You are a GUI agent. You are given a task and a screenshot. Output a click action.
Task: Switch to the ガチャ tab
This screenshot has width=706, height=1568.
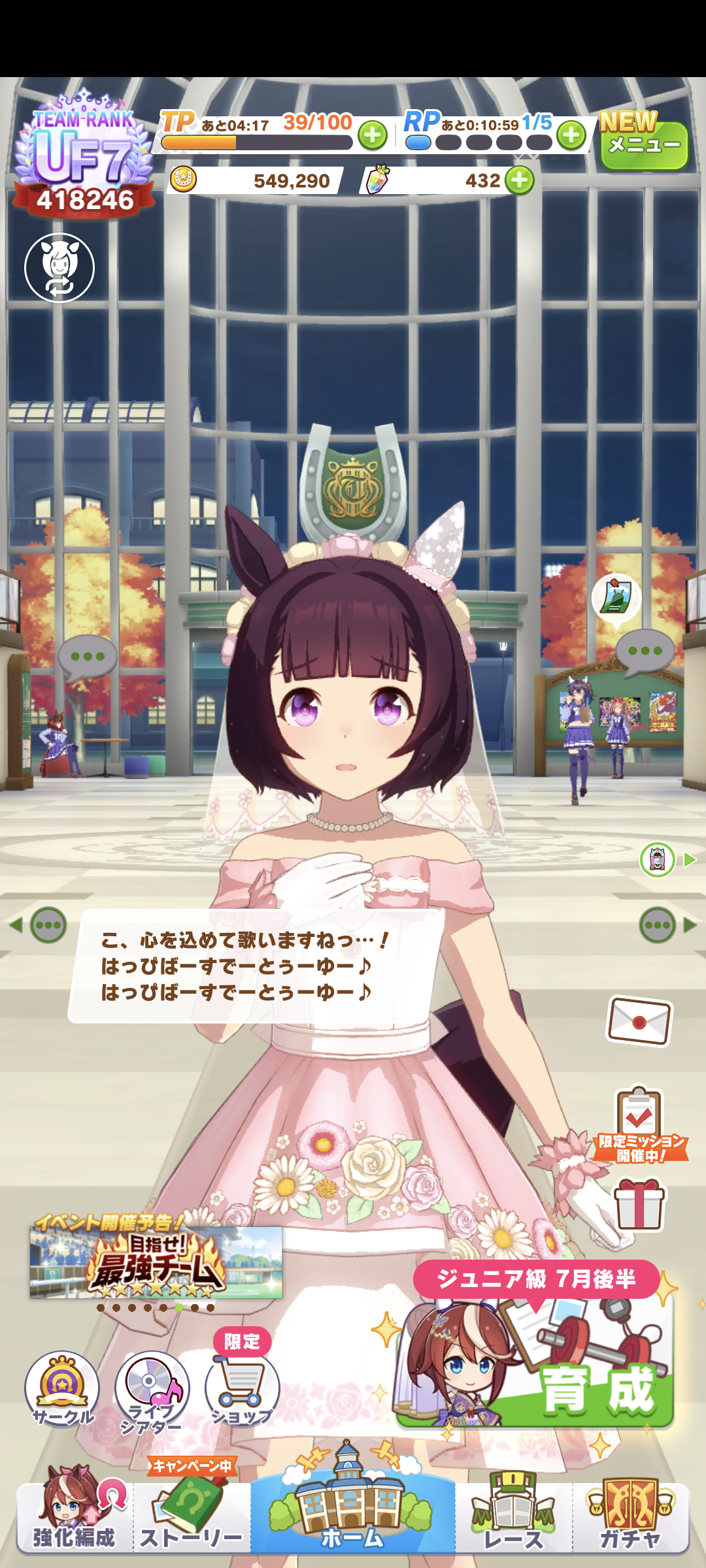[631, 1516]
